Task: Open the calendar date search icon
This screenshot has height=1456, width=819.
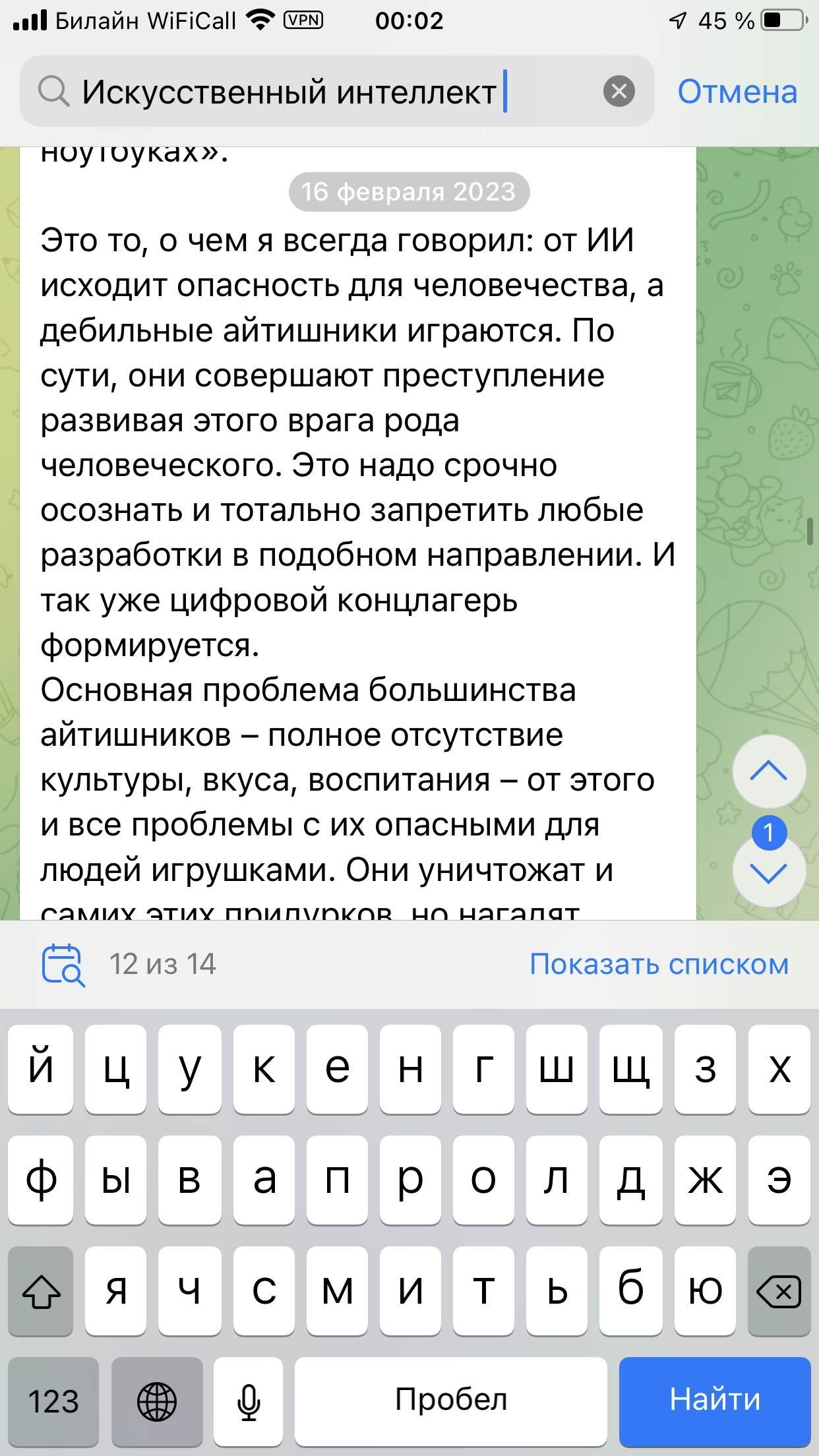Action: pyautogui.click(x=63, y=965)
